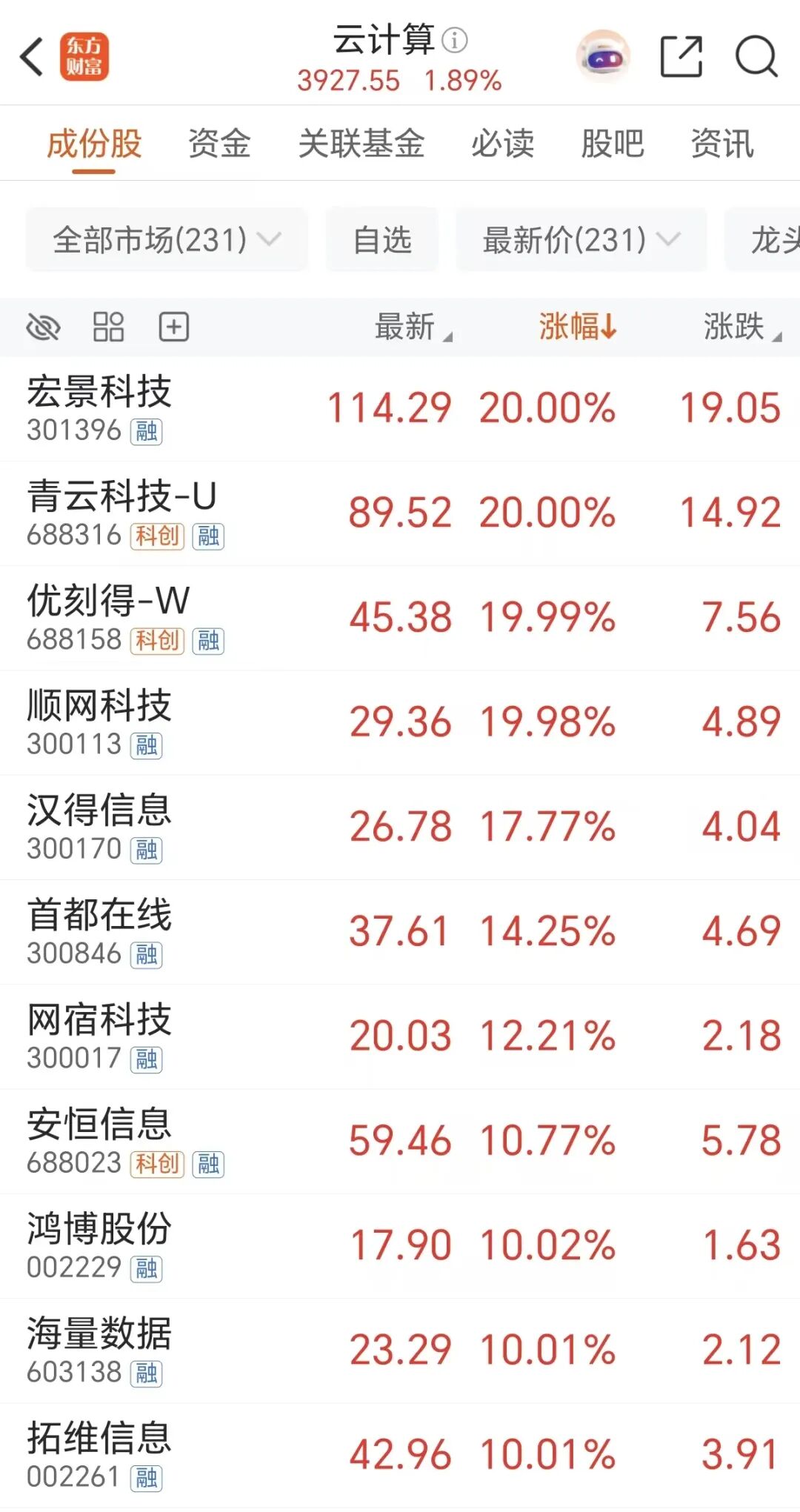Switch to the 资金 tab

click(219, 144)
